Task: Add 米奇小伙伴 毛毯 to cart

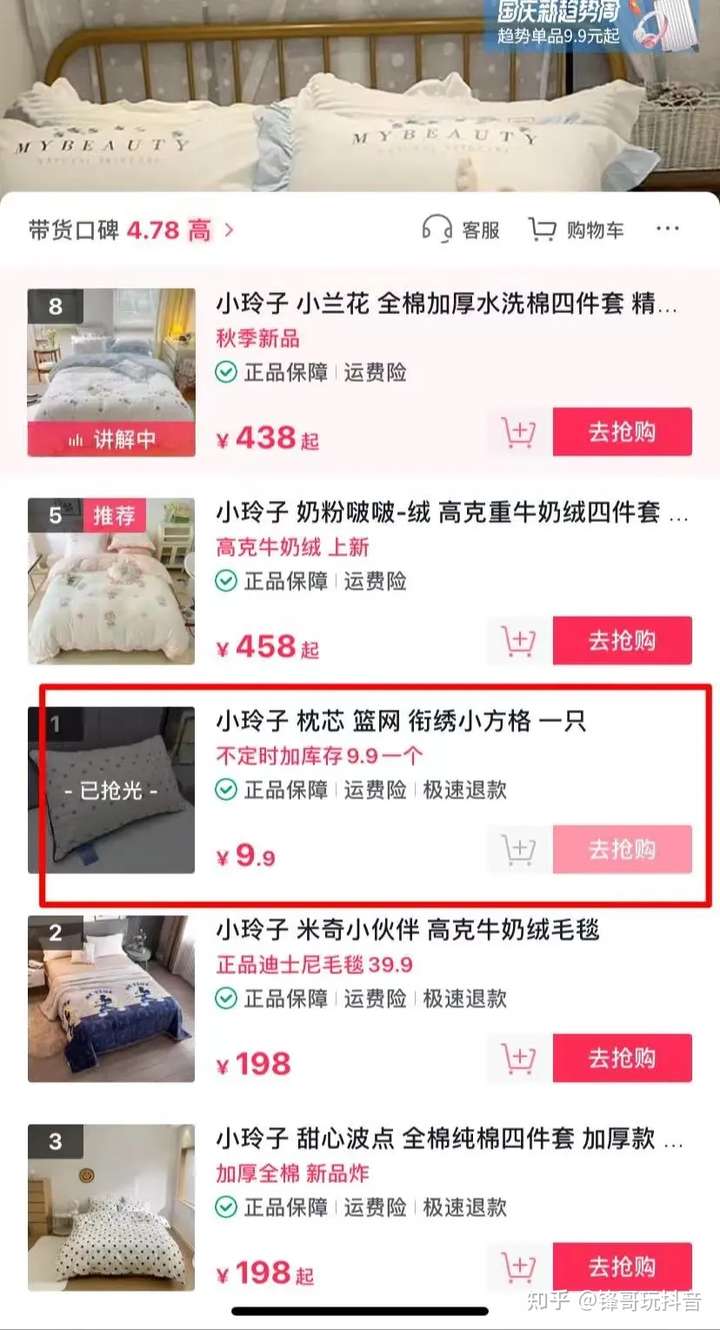Action: point(519,1059)
